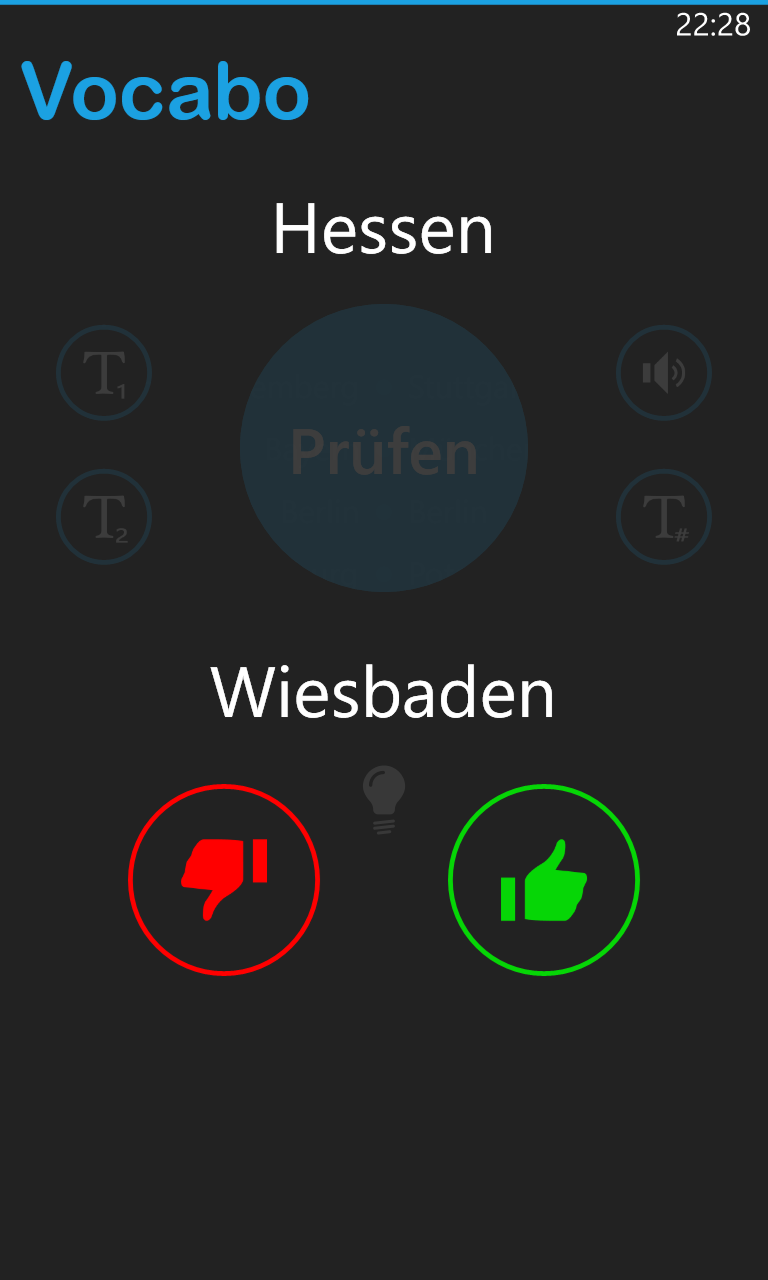
Task: Tap the Prüfen check button
Action: click(x=384, y=448)
